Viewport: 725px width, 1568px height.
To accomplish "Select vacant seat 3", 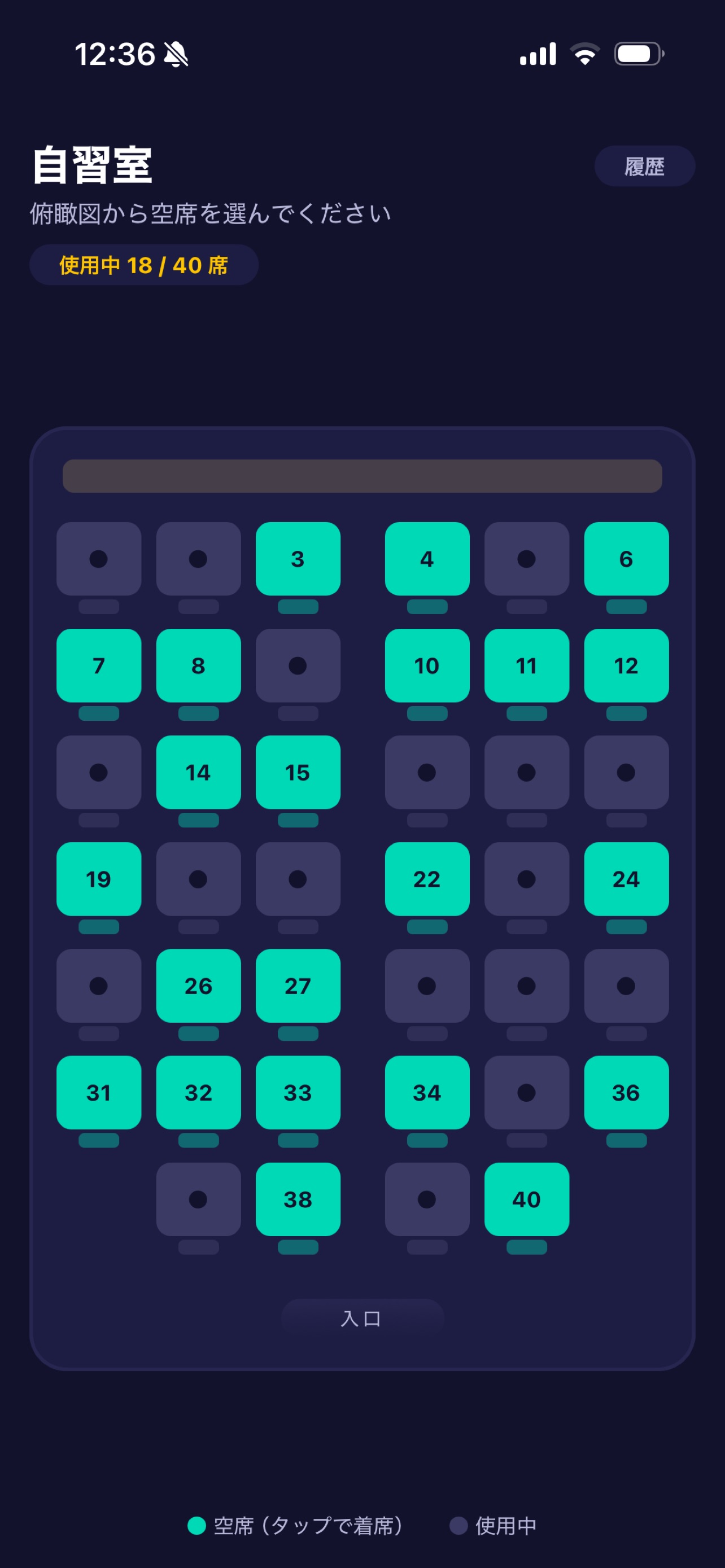I will (298, 559).
